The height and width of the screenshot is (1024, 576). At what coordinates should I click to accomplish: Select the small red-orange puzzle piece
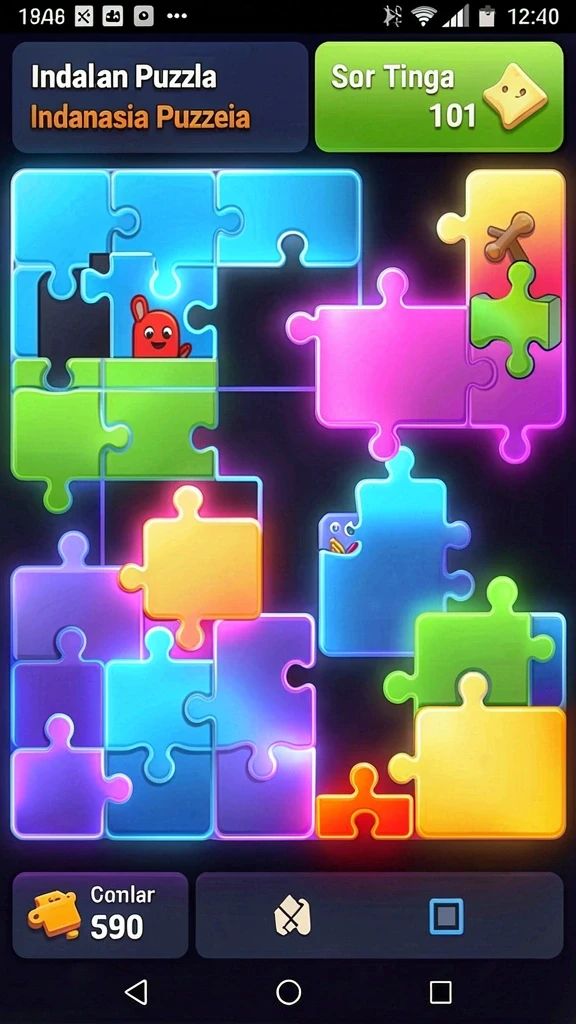(x=364, y=803)
